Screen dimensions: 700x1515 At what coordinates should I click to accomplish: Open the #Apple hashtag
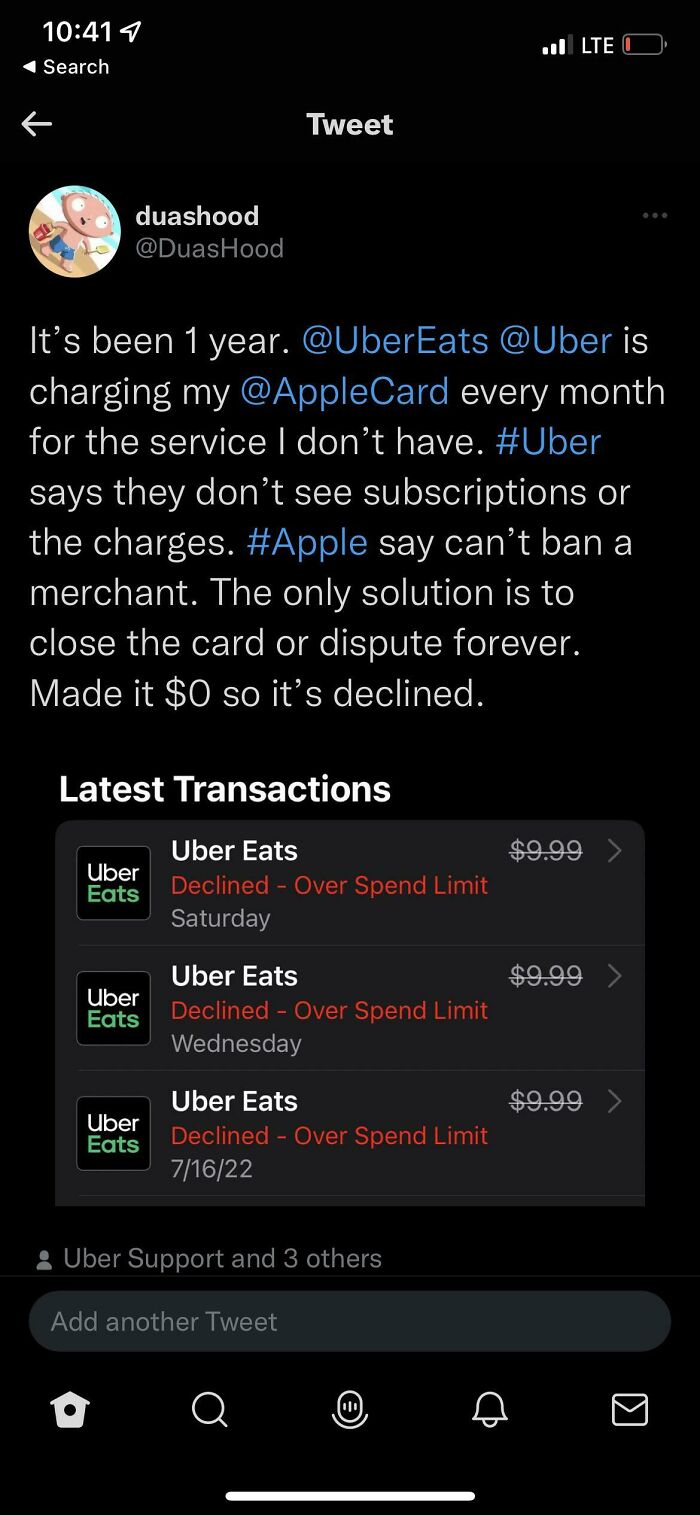(307, 542)
